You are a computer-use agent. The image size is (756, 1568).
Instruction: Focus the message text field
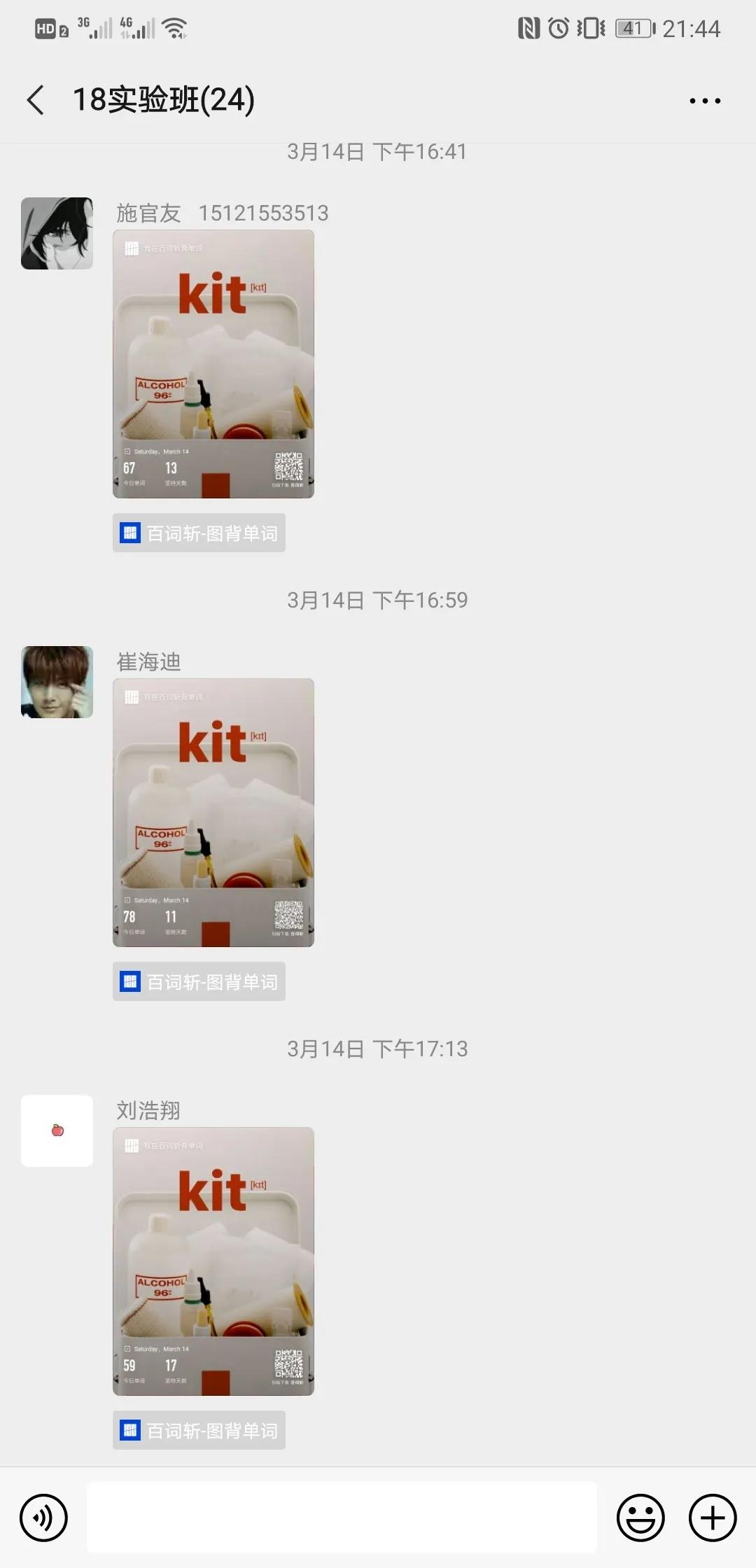click(x=342, y=1517)
